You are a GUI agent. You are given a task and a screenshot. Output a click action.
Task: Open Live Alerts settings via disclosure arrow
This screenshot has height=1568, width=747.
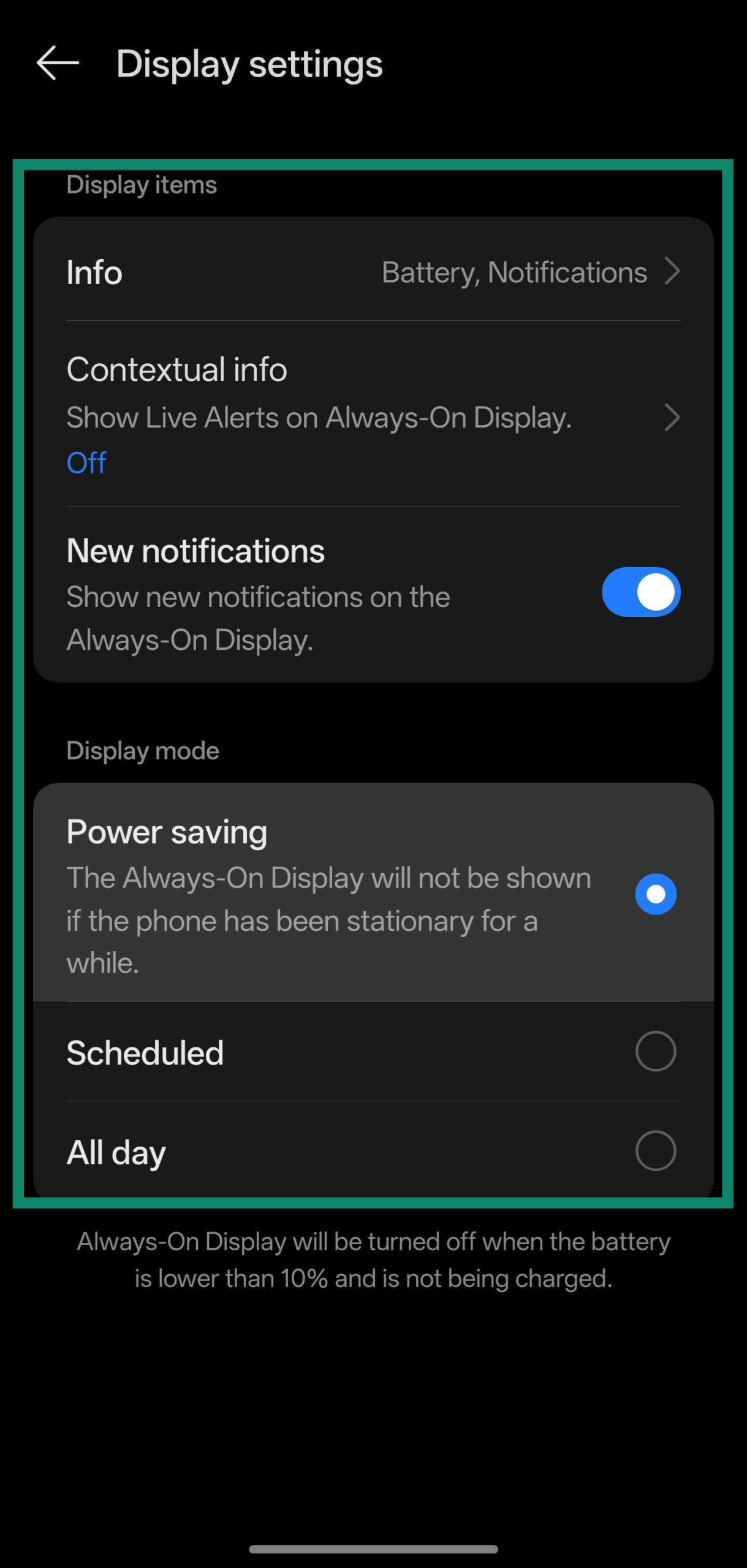tap(673, 418)
